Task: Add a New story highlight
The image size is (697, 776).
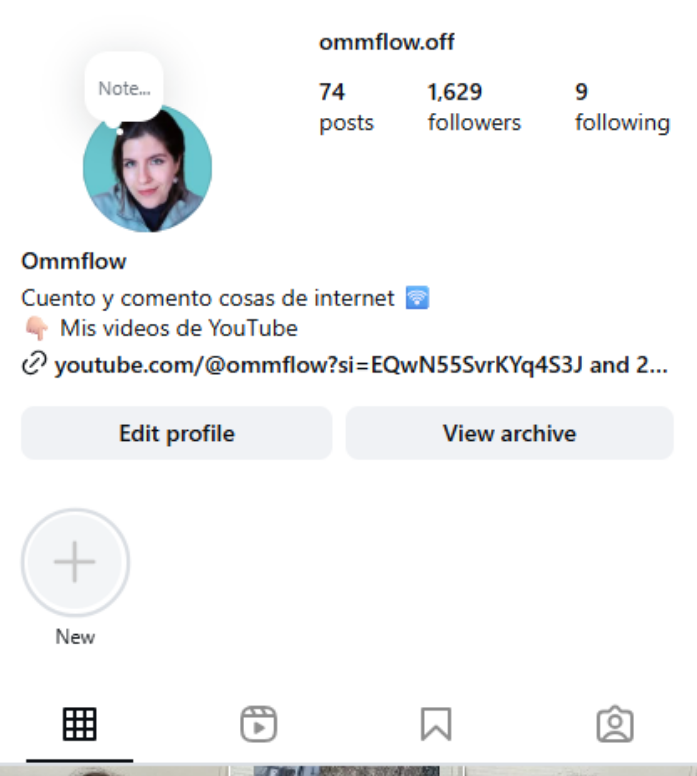Action: click(75, 563)
